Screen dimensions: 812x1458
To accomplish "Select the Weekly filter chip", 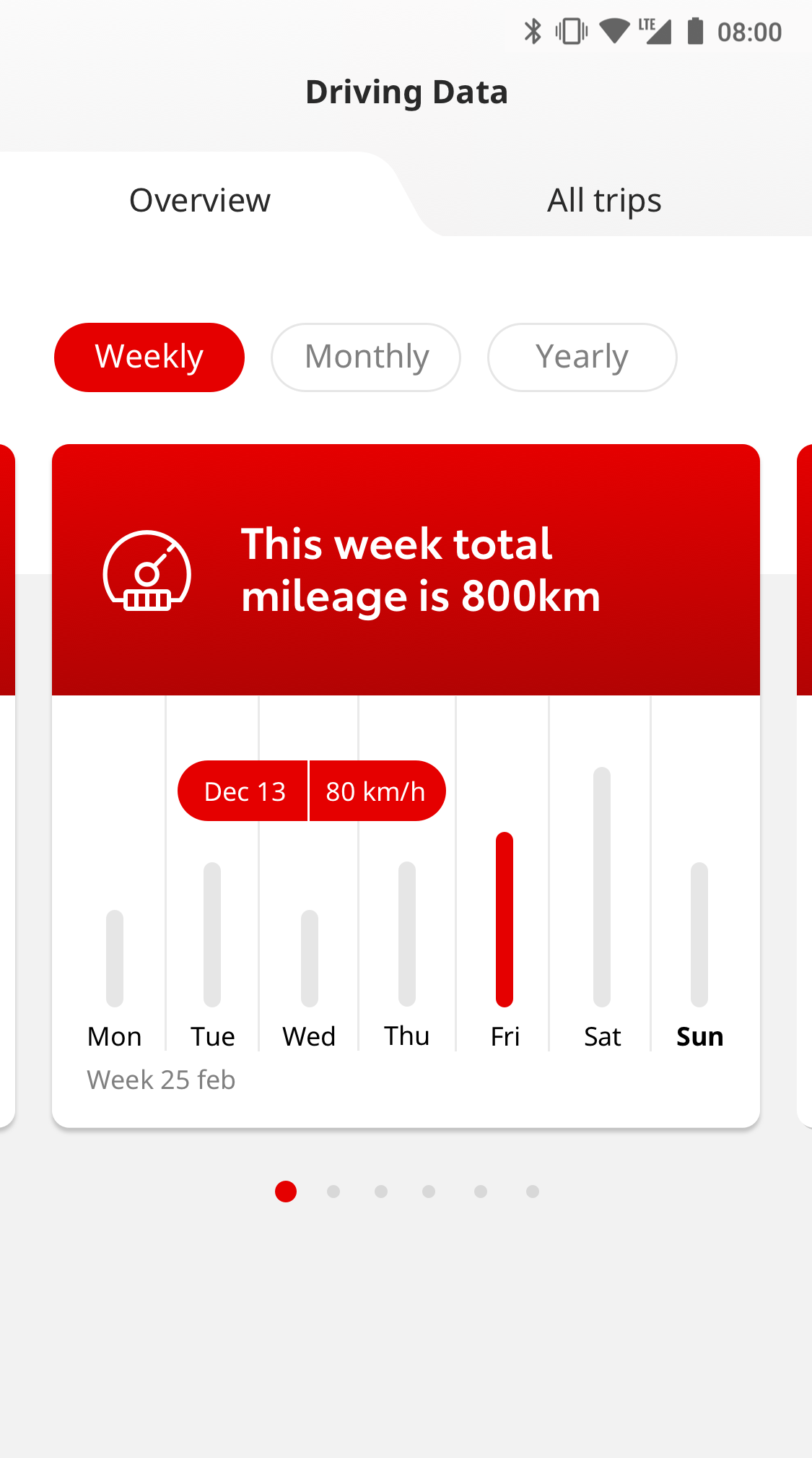I will [x=149, y=357].
